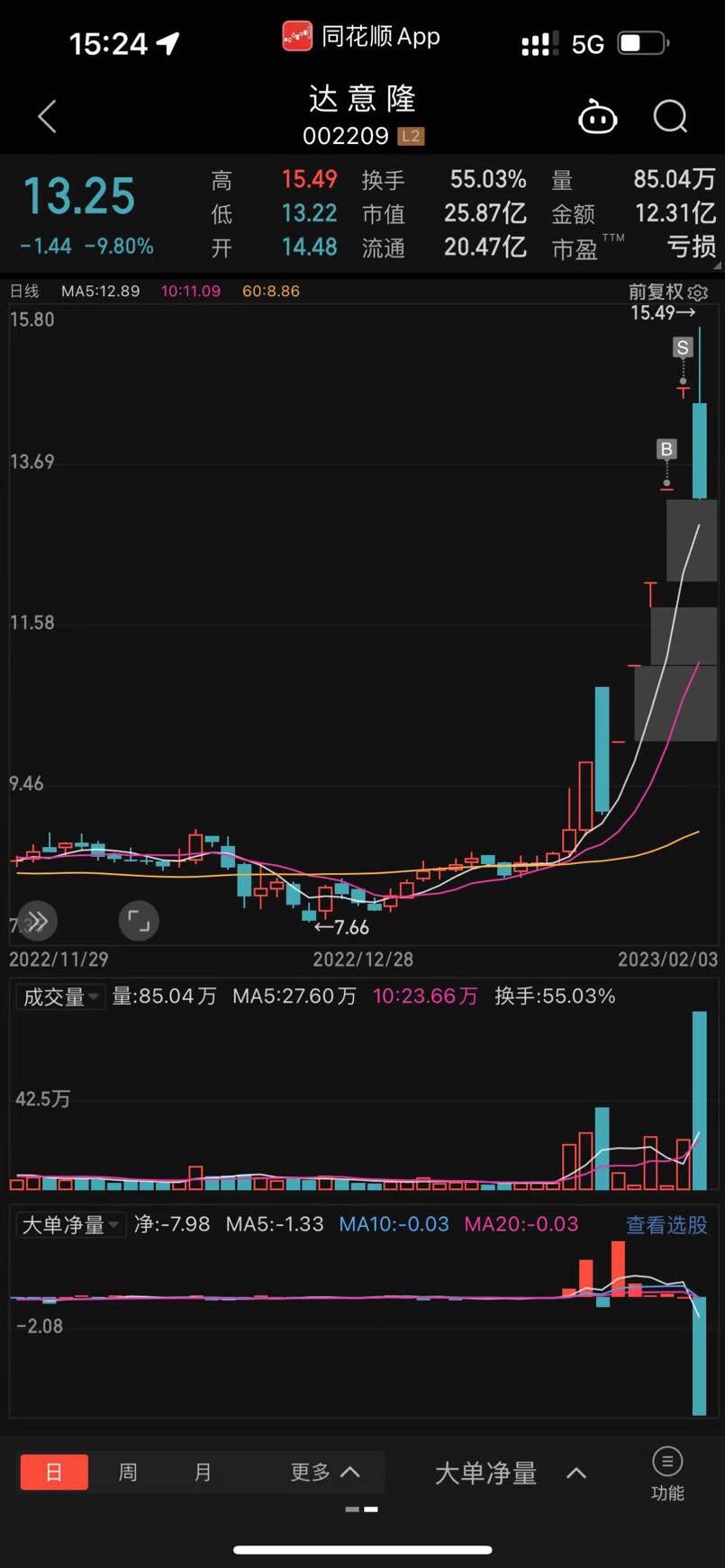Open the 功能 menu

tap(667, 1473)
